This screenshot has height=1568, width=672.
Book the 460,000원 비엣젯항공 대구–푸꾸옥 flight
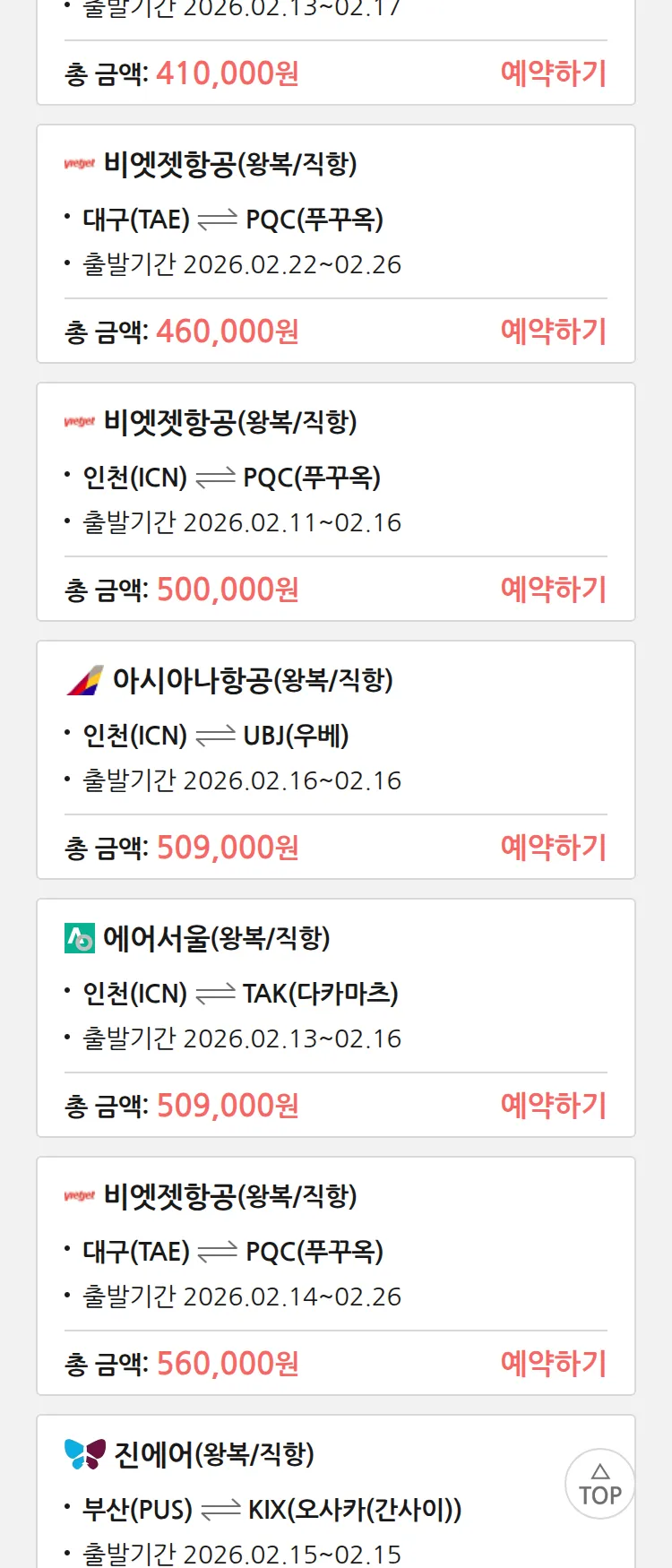click(553, 332)
